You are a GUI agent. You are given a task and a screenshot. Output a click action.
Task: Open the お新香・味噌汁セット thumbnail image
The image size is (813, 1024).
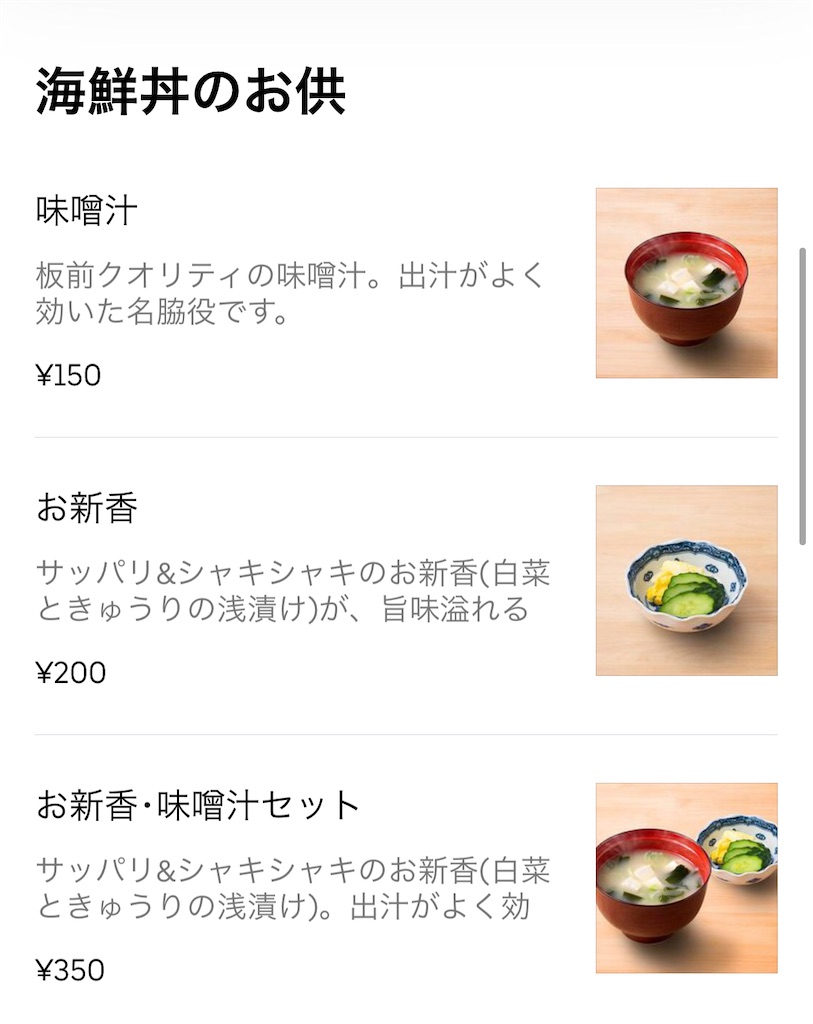click(x=685, y=877)
